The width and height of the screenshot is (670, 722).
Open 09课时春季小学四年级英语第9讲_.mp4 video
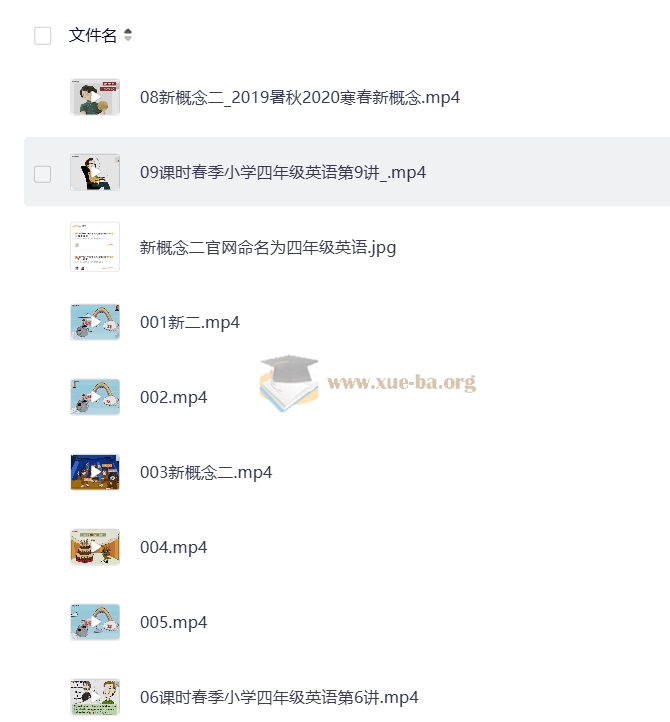(x=282, y=173)
